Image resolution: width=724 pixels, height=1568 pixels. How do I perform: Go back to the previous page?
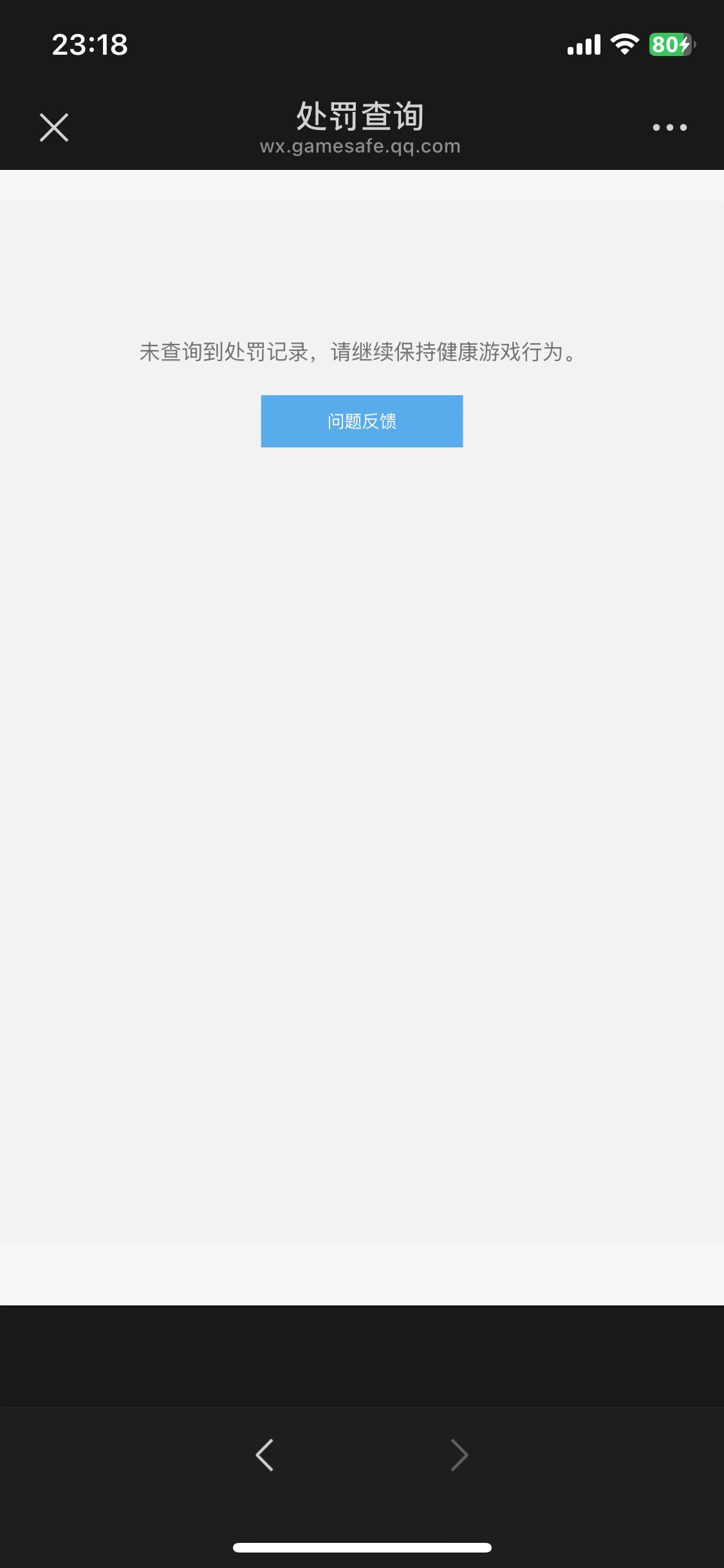click(265, 1455)
